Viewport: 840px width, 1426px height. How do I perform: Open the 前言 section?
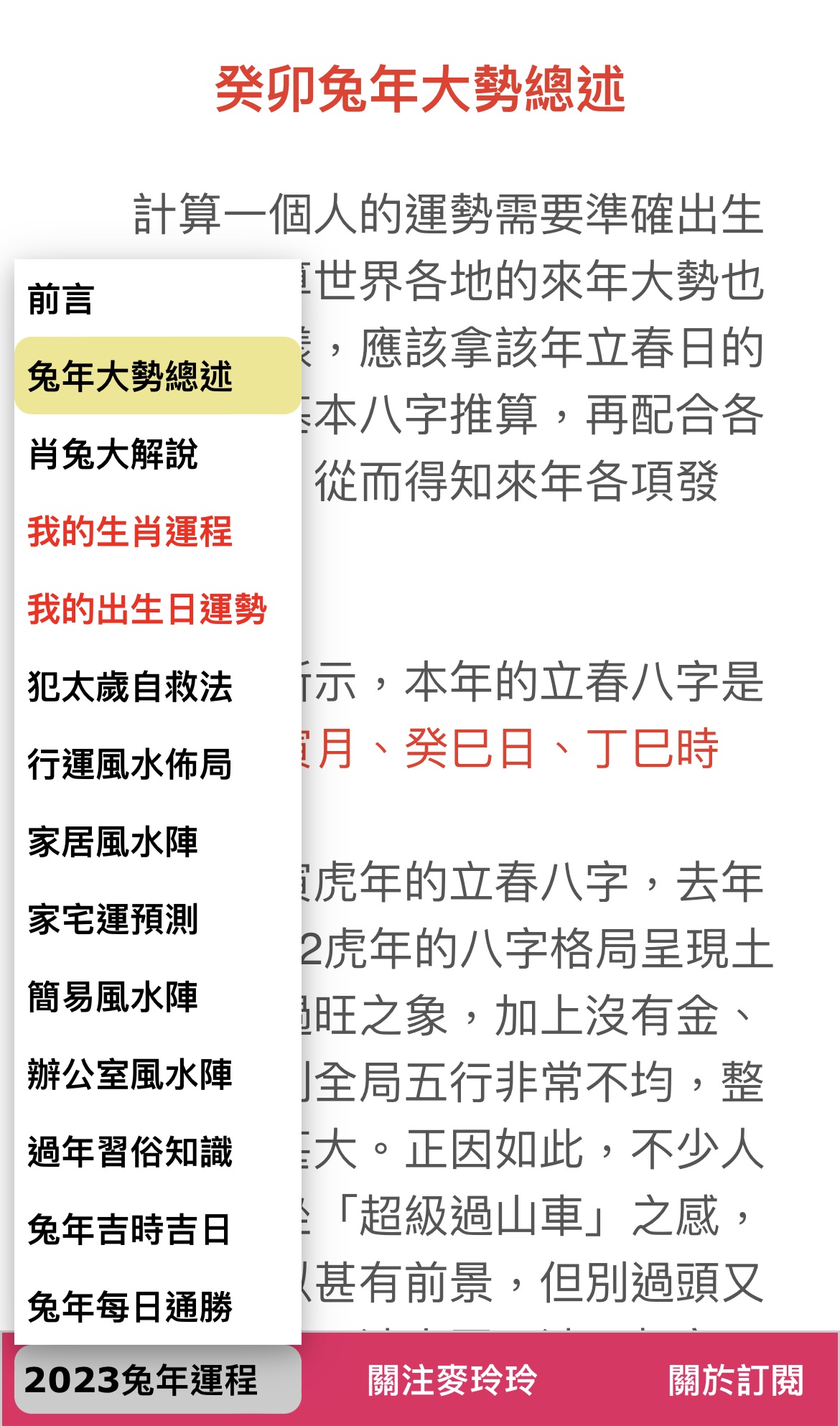coord(157,299)
